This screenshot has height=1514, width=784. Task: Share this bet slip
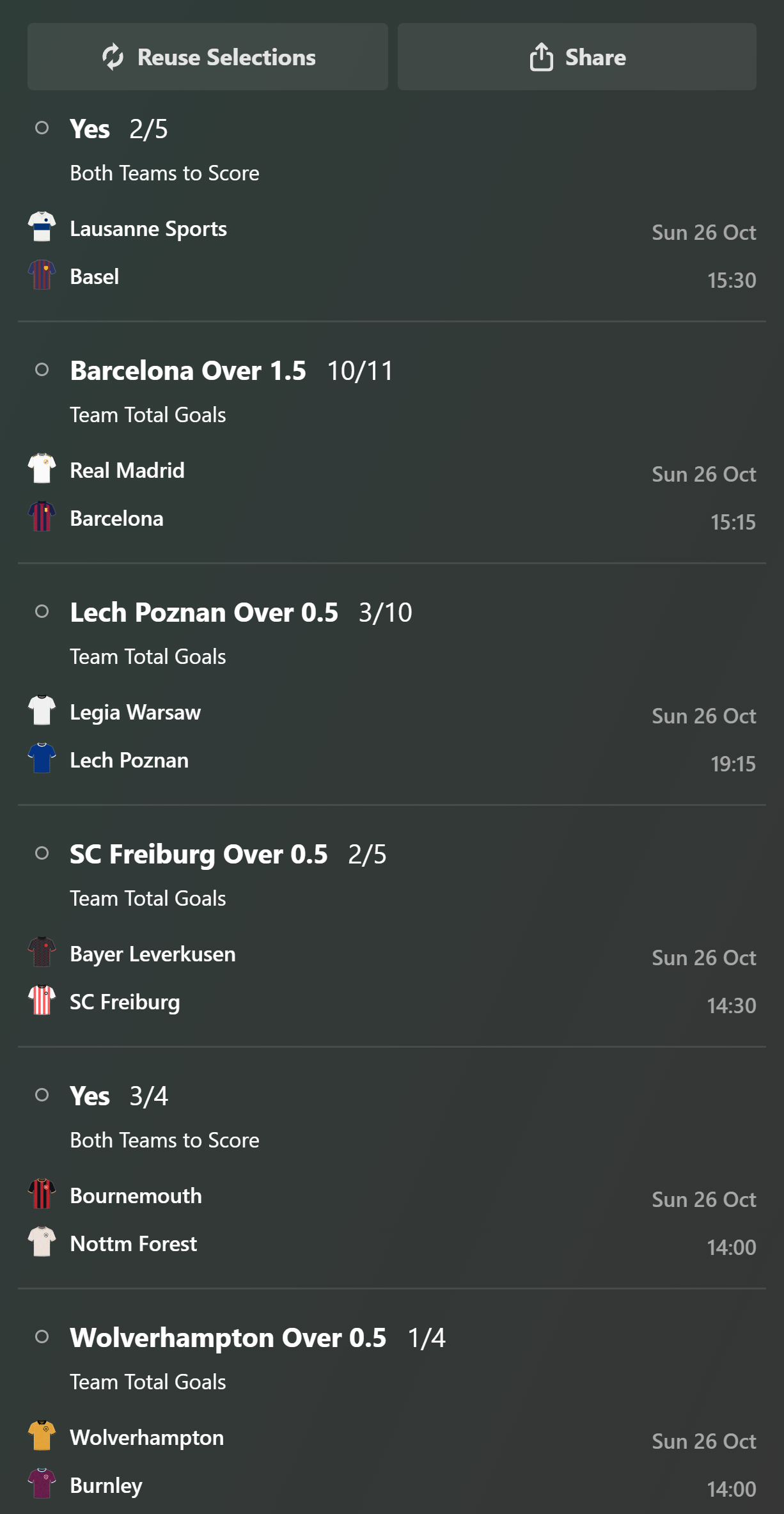tap(577, 58)
